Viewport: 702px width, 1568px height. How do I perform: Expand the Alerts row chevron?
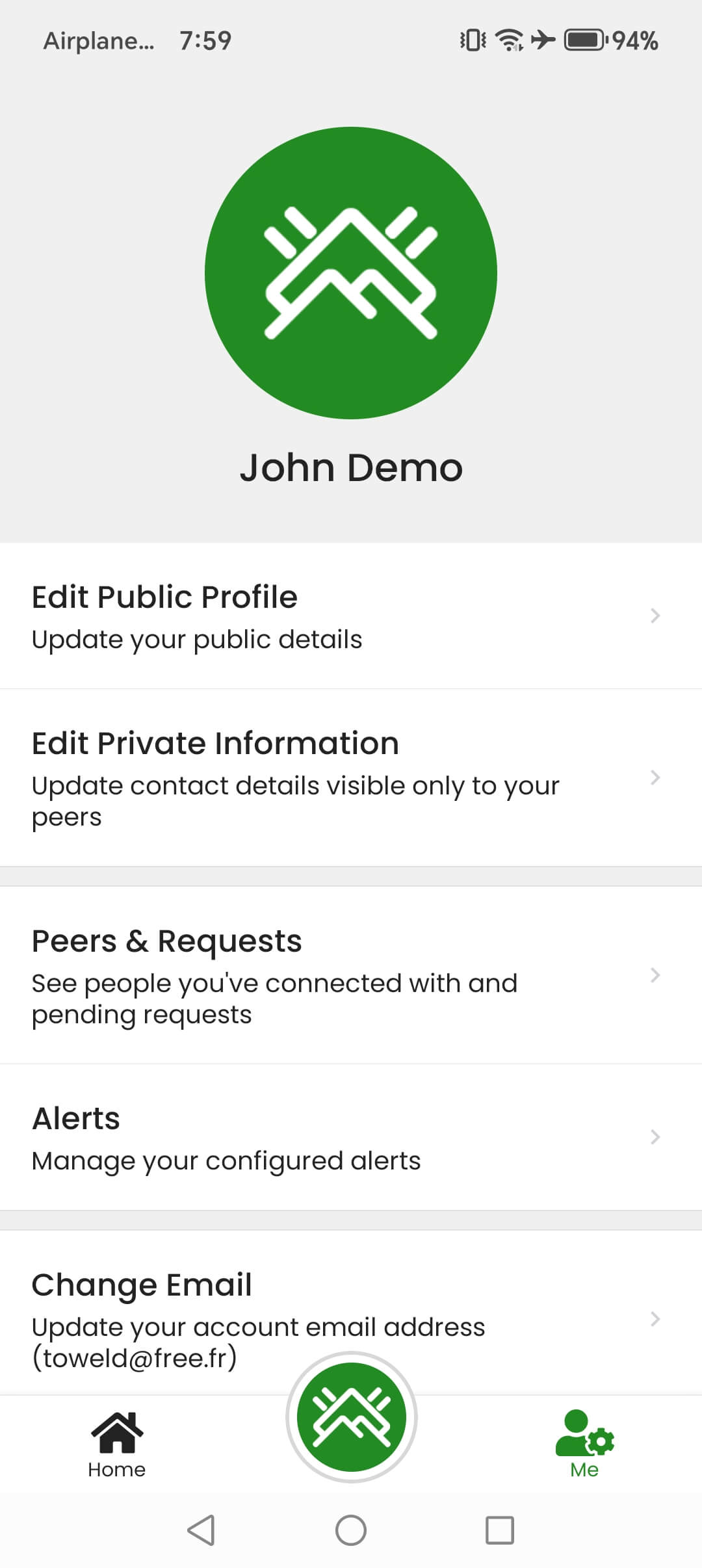(655, 1137)
